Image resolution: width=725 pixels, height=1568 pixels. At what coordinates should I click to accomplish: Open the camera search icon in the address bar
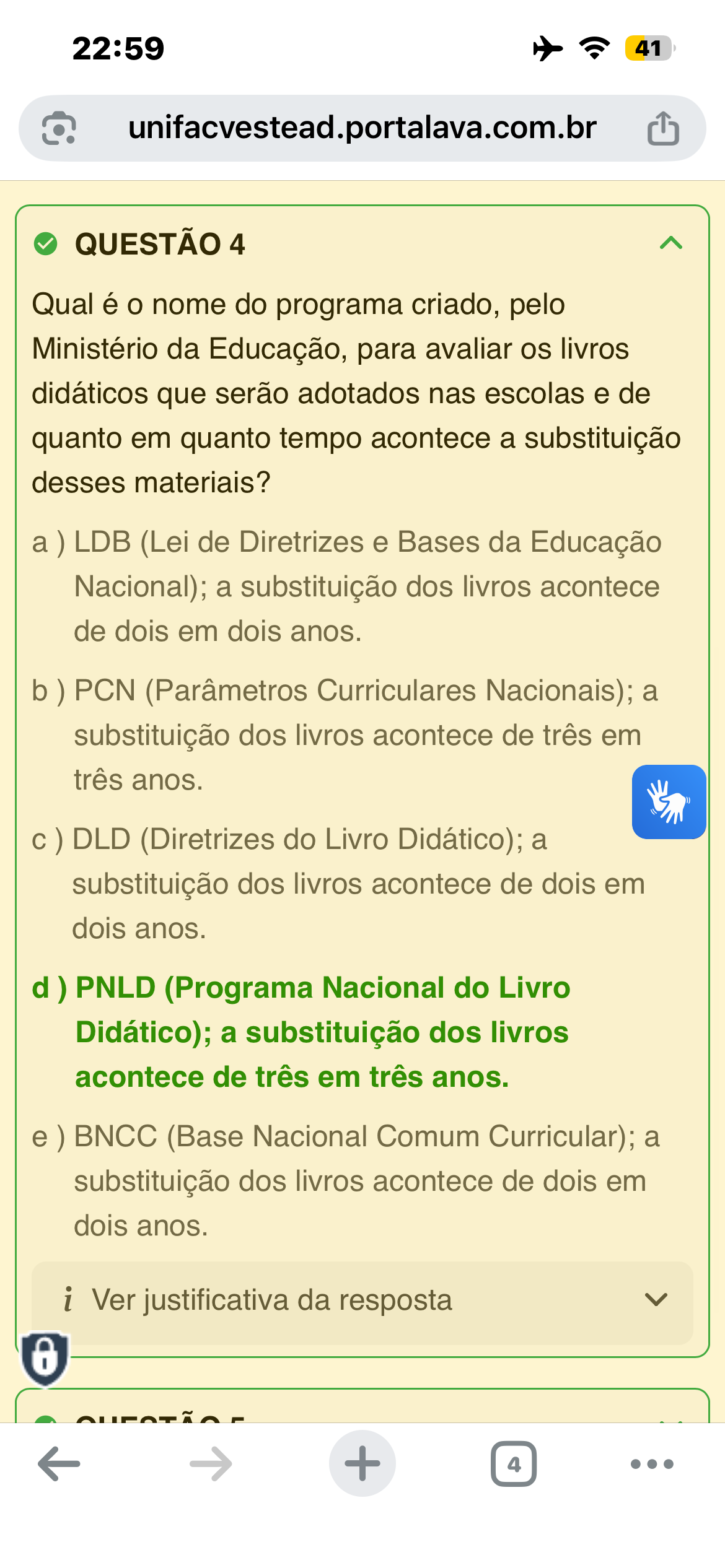tap(59, 128)
